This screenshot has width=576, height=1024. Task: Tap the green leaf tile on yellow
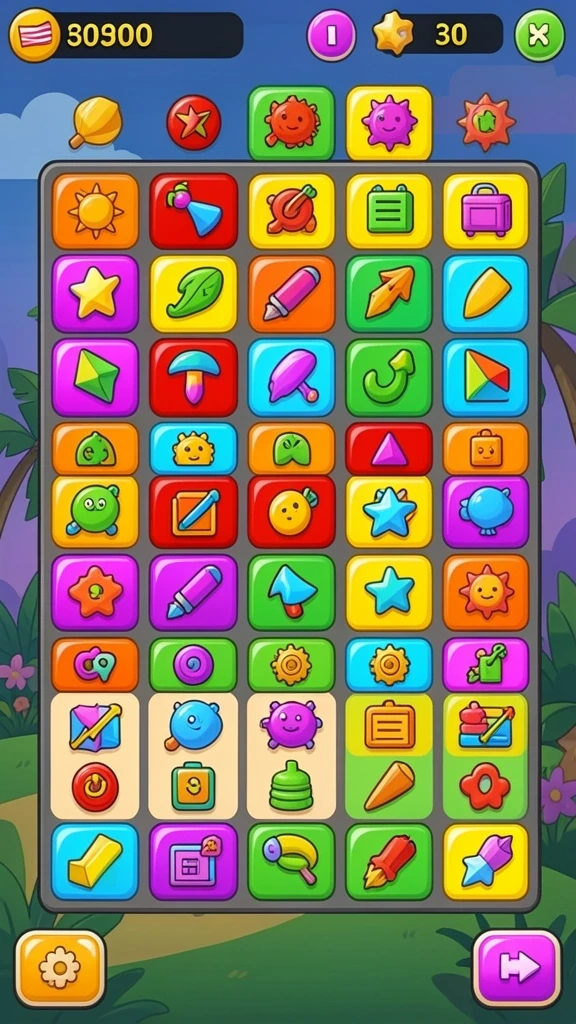193,294
